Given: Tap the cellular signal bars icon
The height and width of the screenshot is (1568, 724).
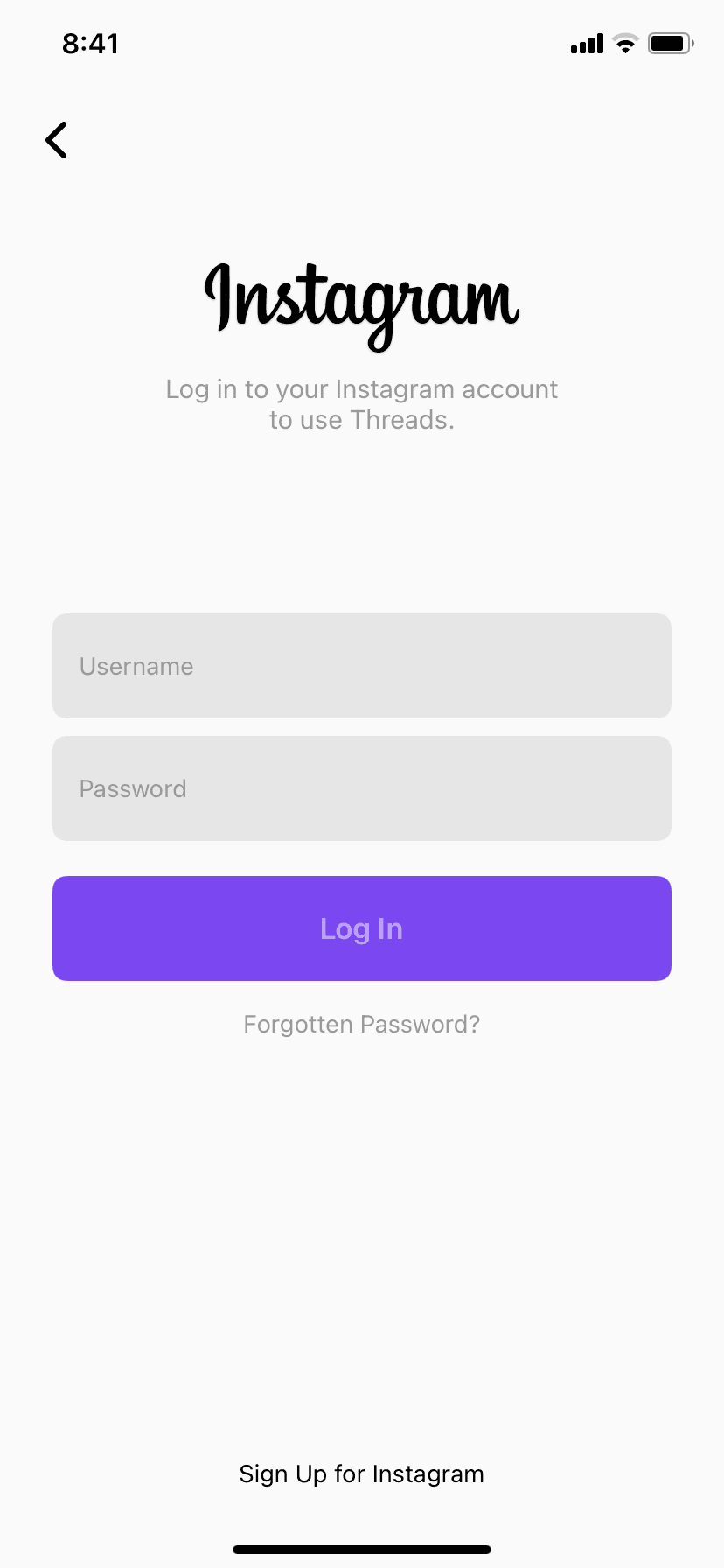Looking at the screenshot, I should click(584, 44).
